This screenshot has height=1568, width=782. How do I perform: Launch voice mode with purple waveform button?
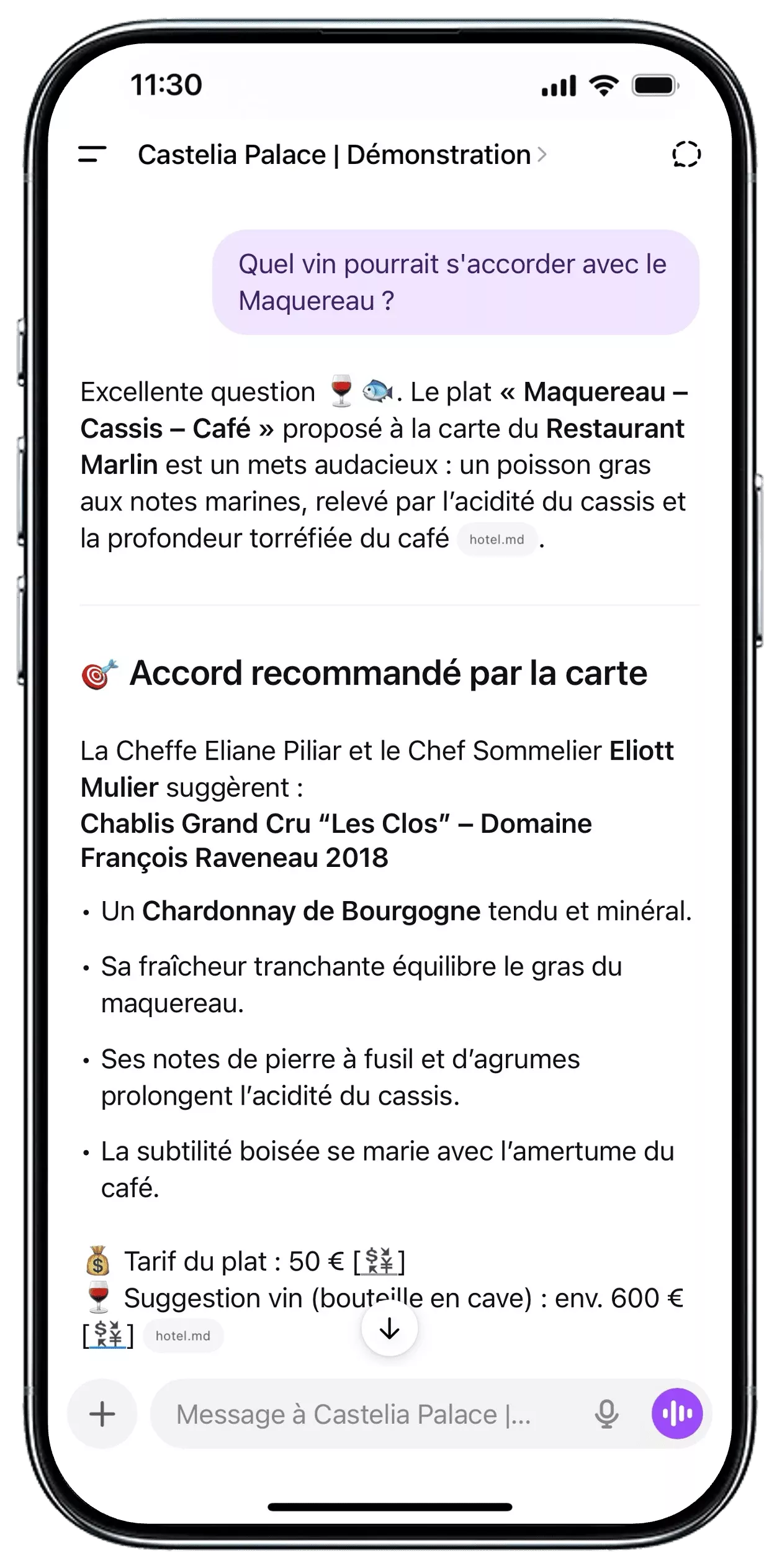click(x=676, y=1414)
